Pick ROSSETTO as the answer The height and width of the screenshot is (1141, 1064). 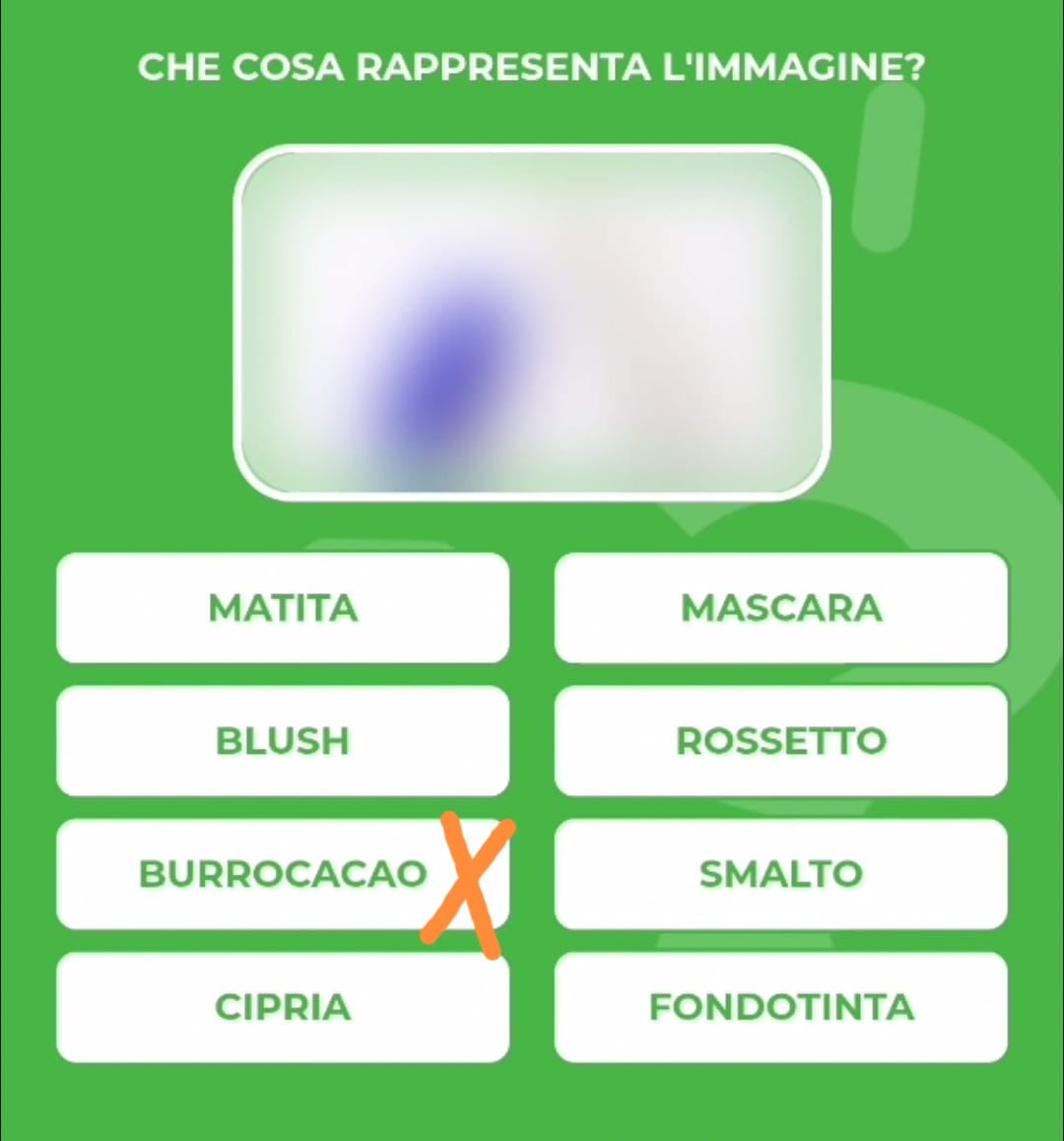pyautogui.click(x=781, y=741)
